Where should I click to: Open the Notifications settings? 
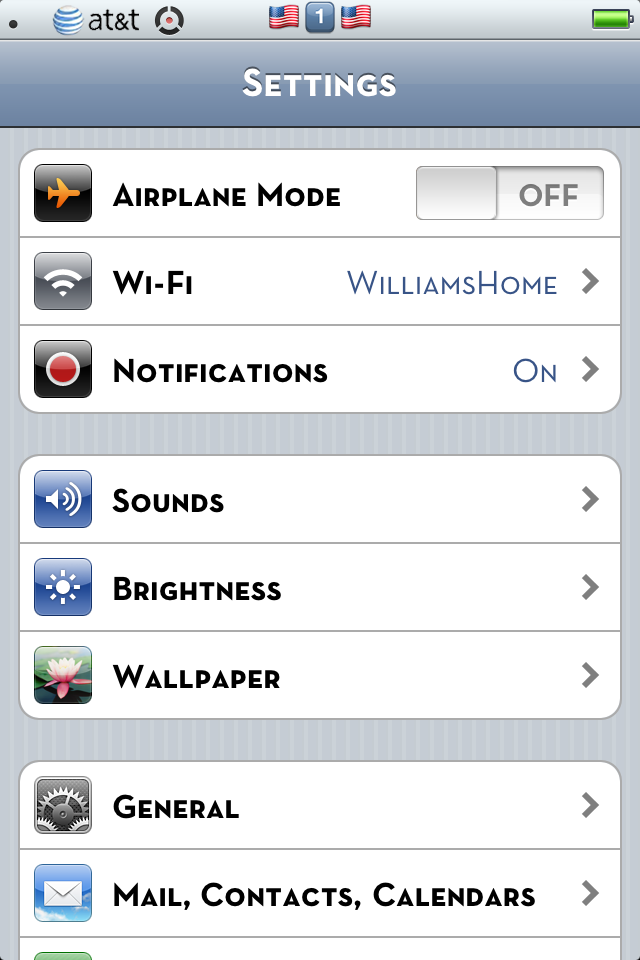point(320,371)
